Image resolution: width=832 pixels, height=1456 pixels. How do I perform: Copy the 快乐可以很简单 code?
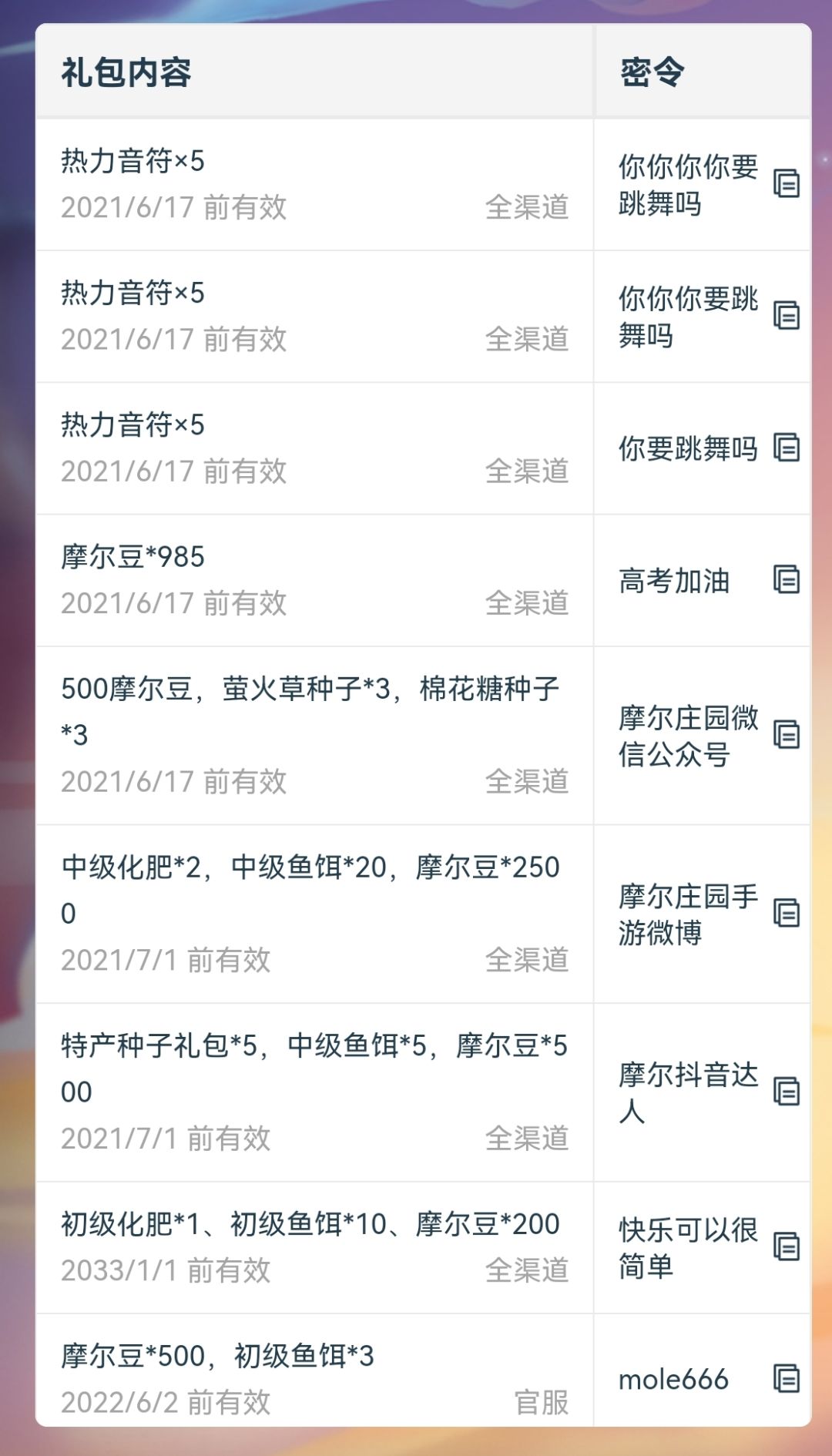[787, 1246]
